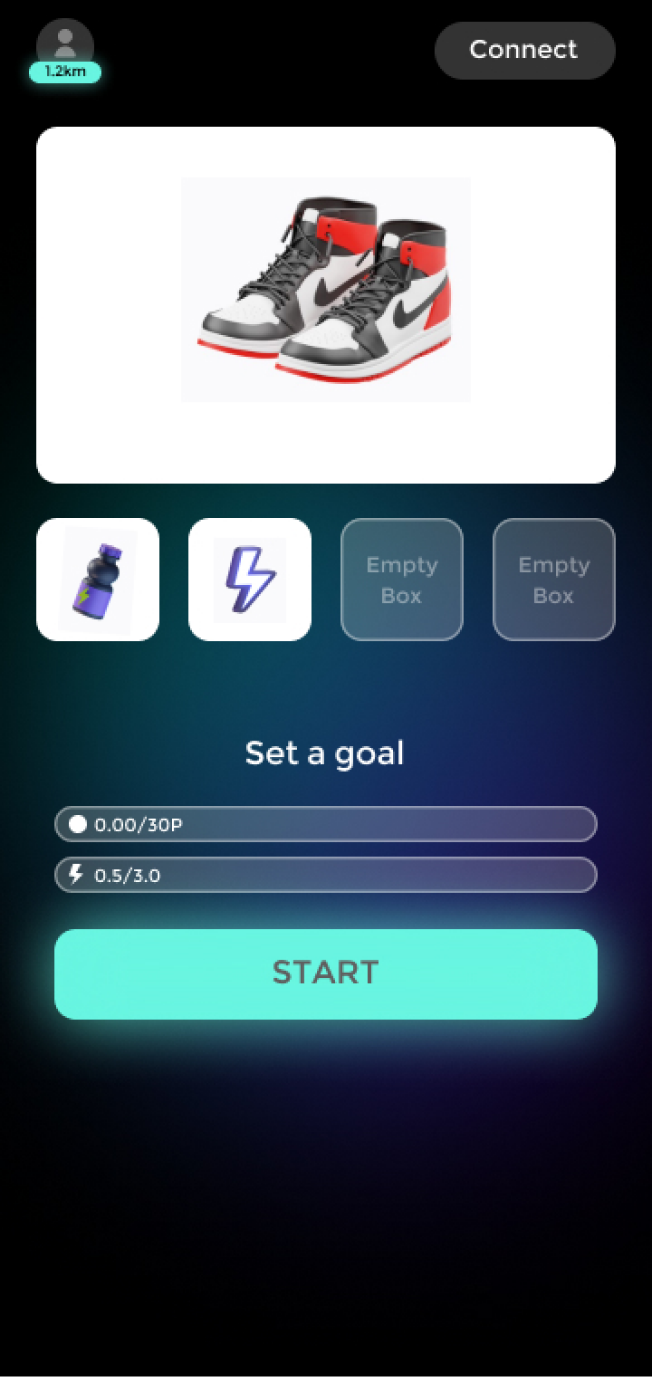The image size is (652, 1377).
Task: Tap the first Empty Box slot
Action: pyautogui.click(x=402, y=579)
